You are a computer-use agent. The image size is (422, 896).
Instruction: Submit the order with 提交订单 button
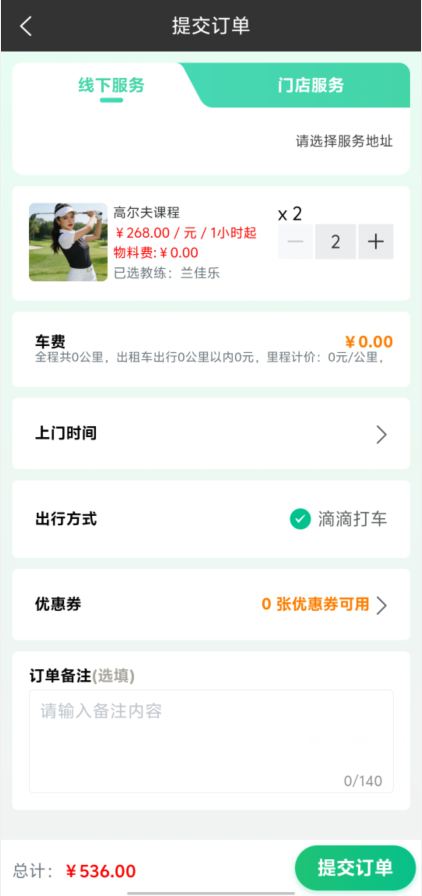(x=355, y=868)
